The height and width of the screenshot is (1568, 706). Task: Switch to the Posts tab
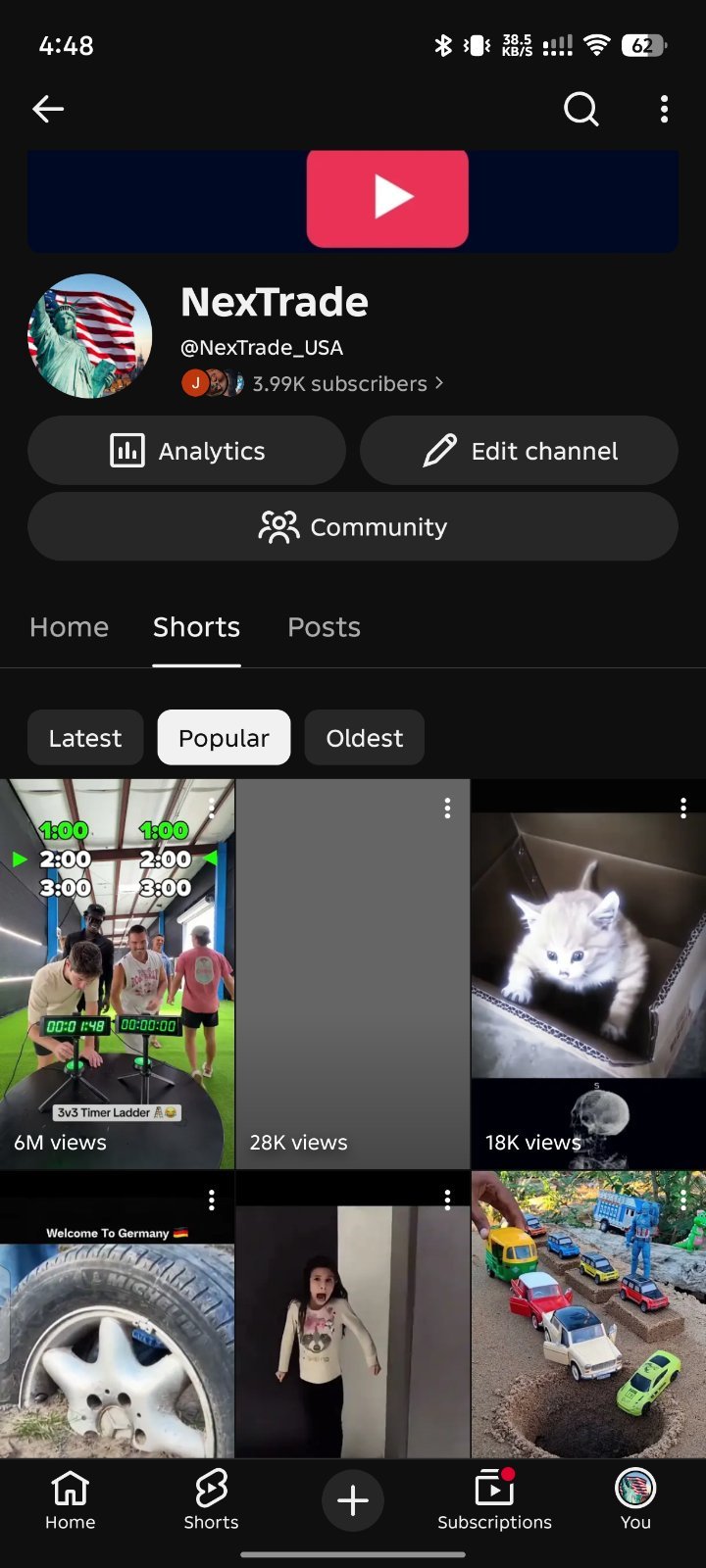324,627
